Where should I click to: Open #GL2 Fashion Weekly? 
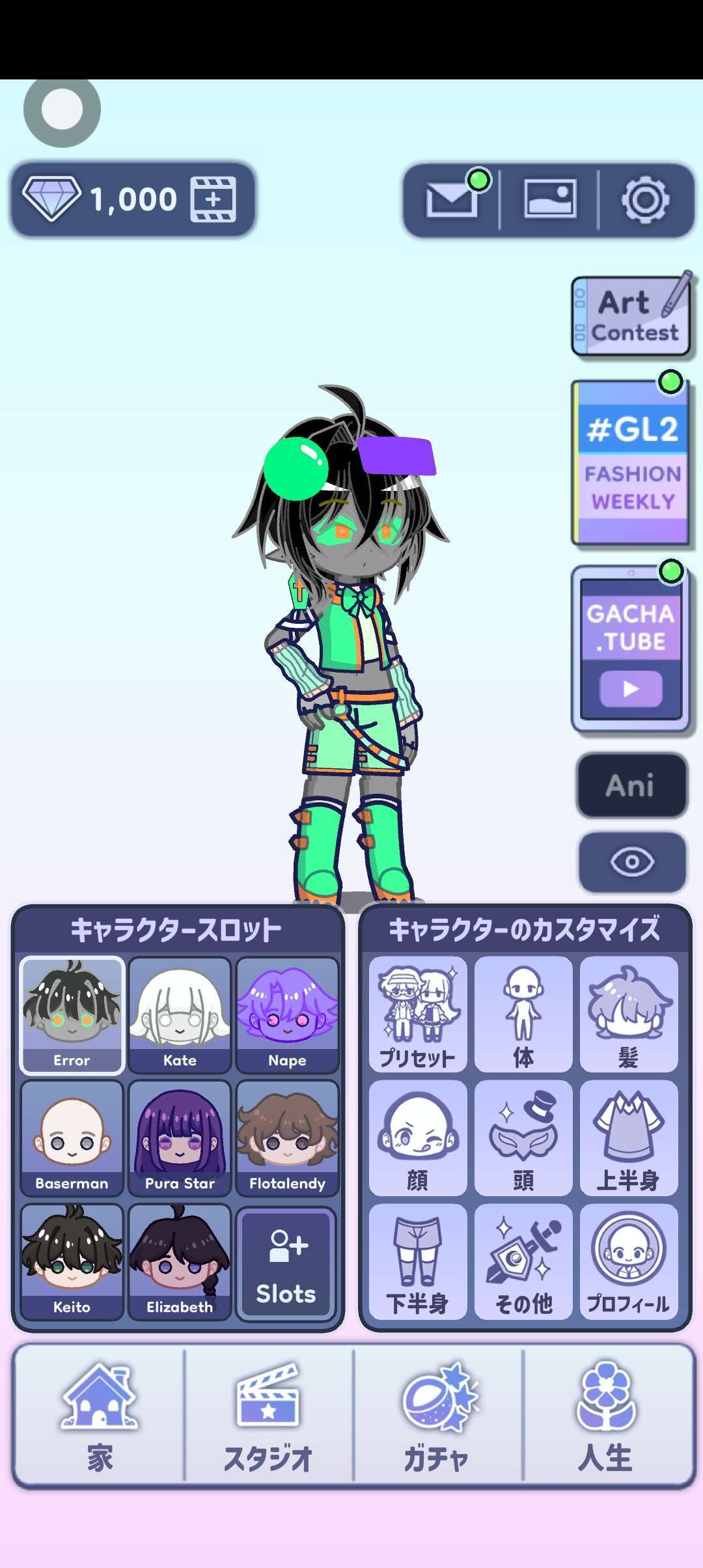click(x=631, y=463)
